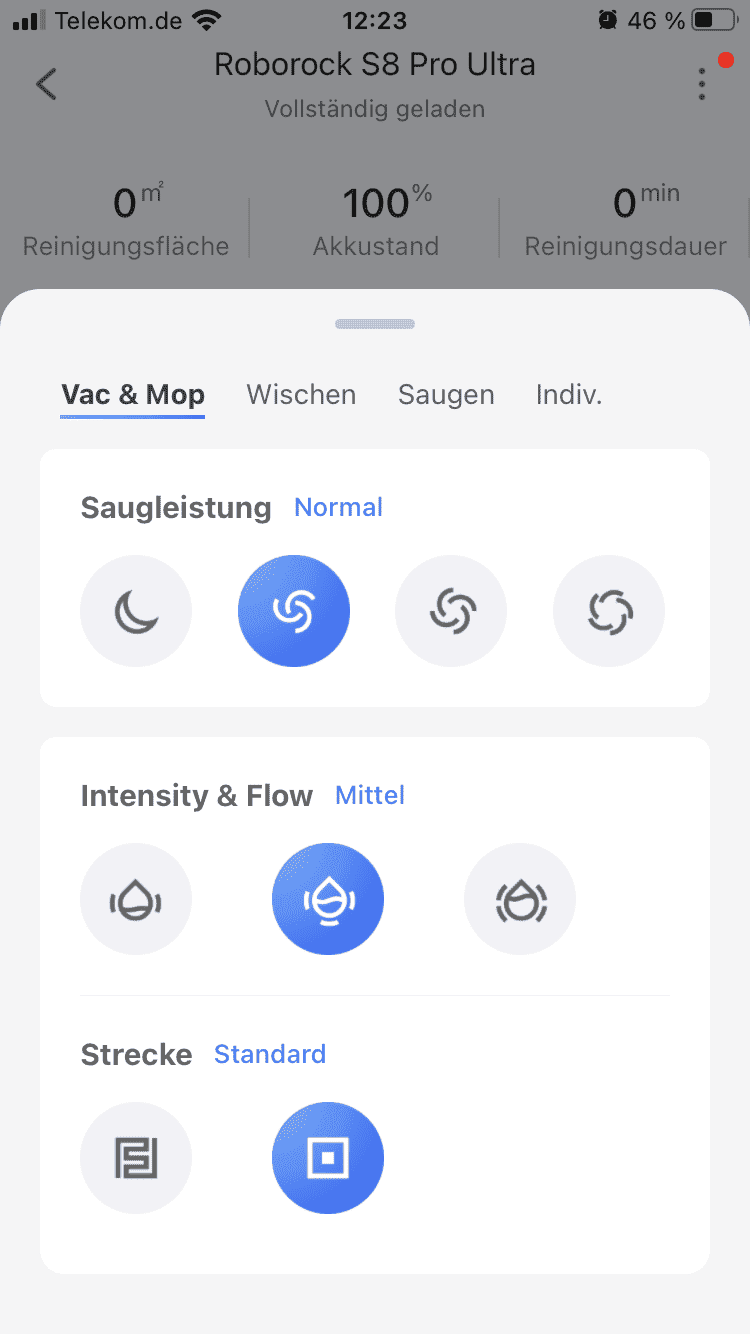Set water flow to the lowest level

136,899
